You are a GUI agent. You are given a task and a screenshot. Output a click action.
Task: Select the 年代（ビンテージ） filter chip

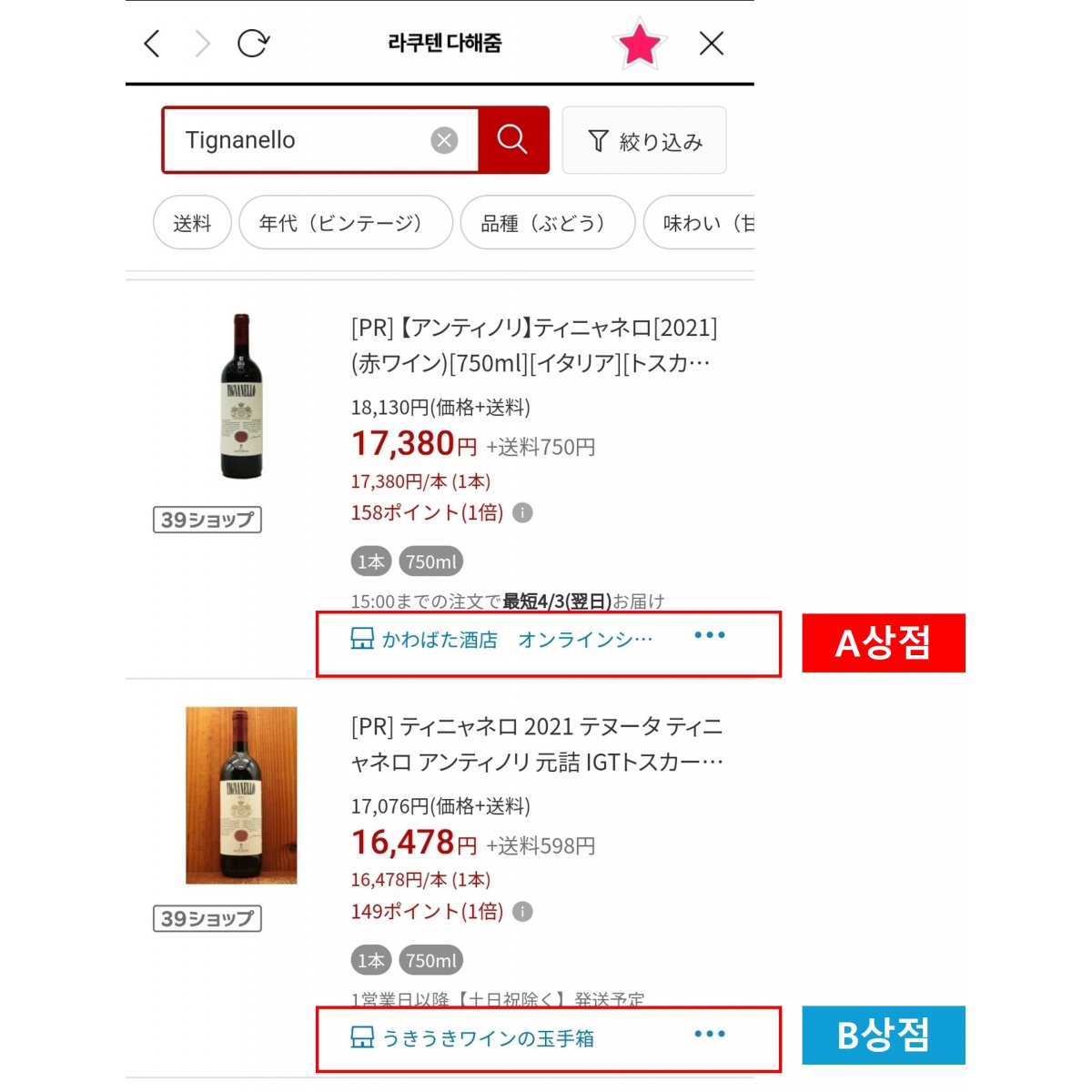click(x=345, y=223)
